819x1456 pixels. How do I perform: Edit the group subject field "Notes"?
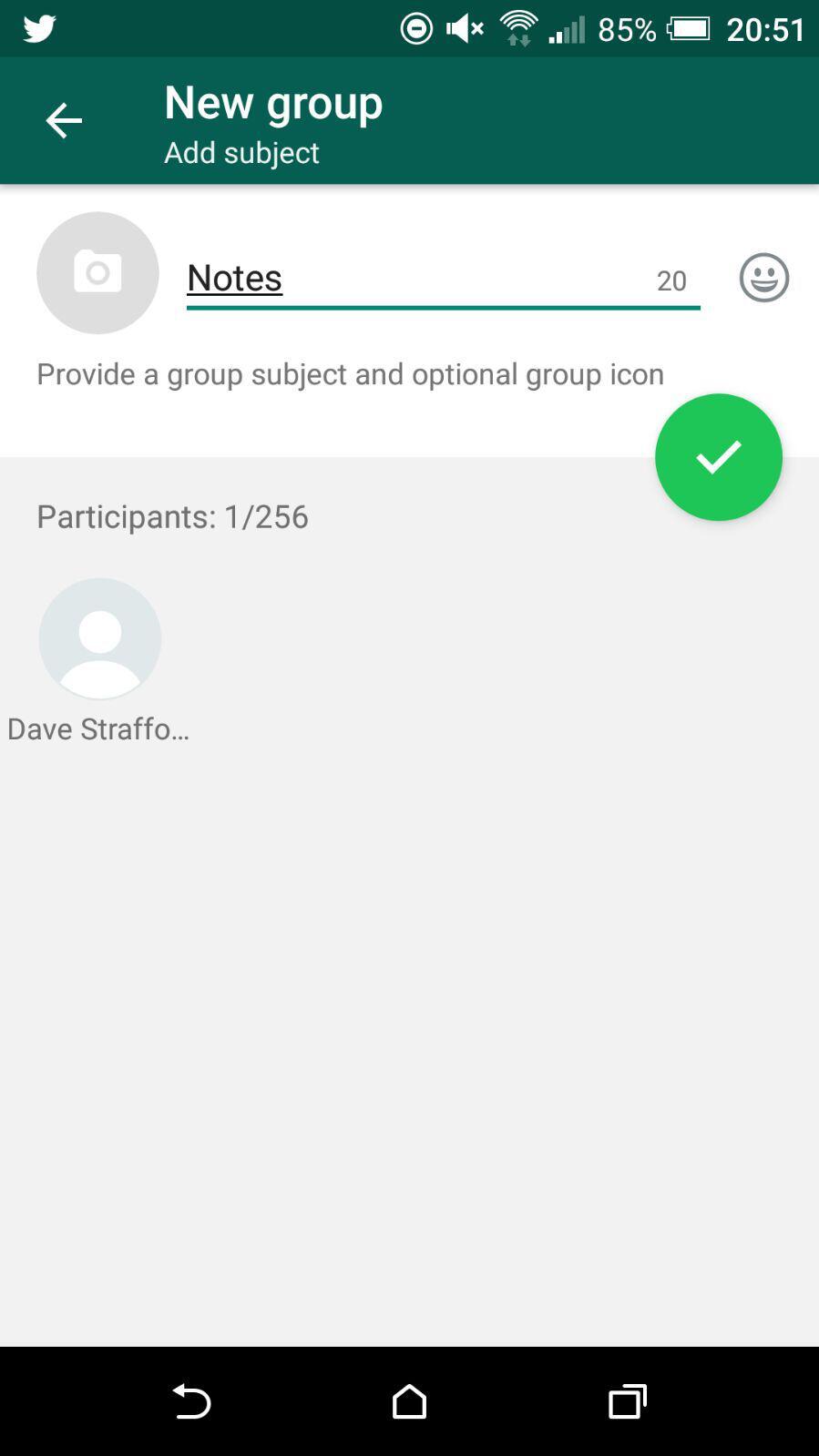[x=443, y=279]
